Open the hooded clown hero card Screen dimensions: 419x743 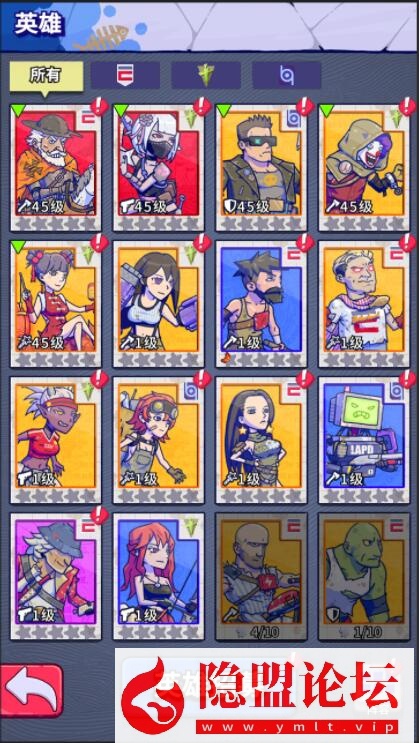(x=364, y=168)
